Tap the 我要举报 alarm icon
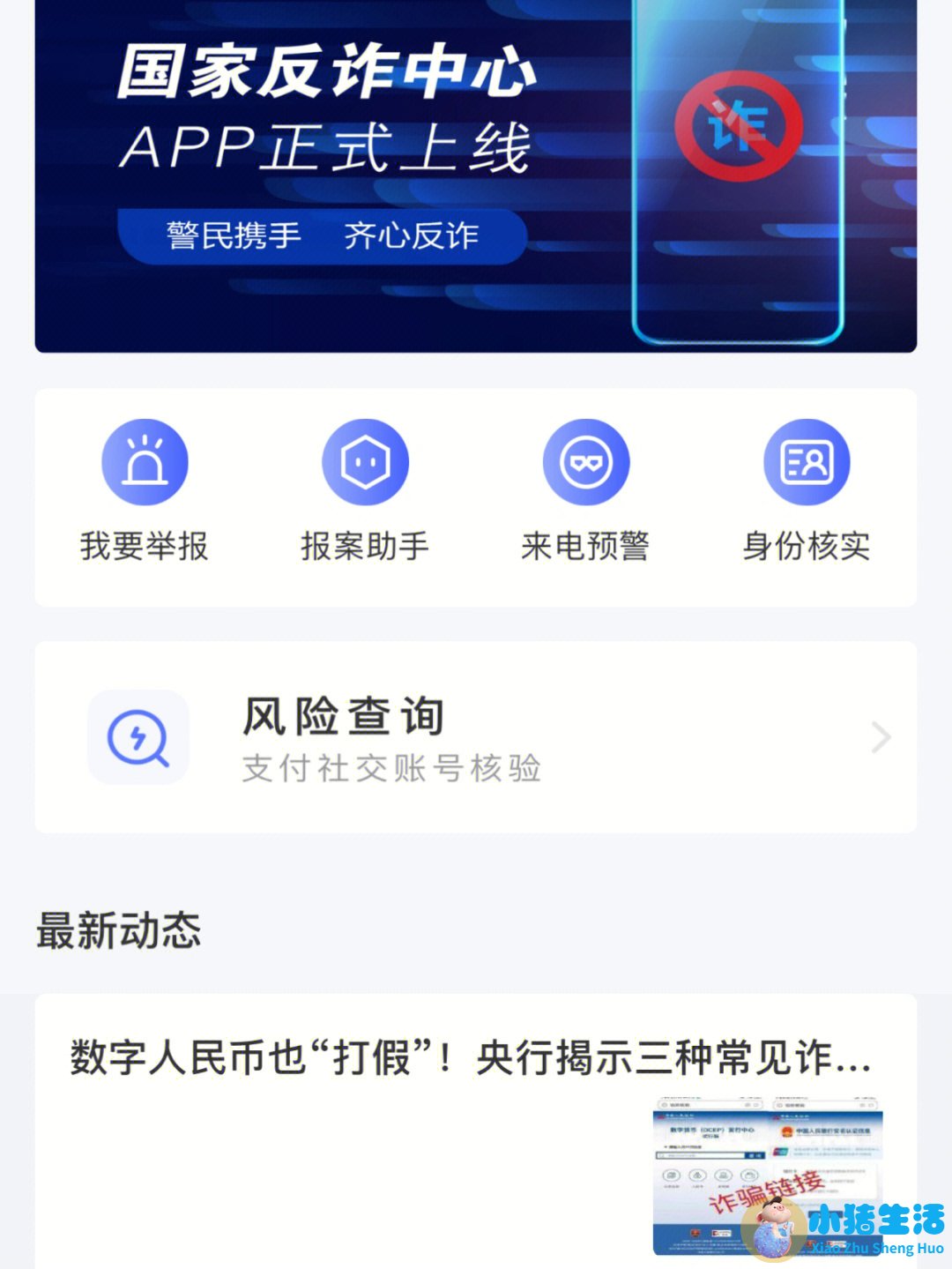Screen dimensions: 952x1269 [145, 462]
